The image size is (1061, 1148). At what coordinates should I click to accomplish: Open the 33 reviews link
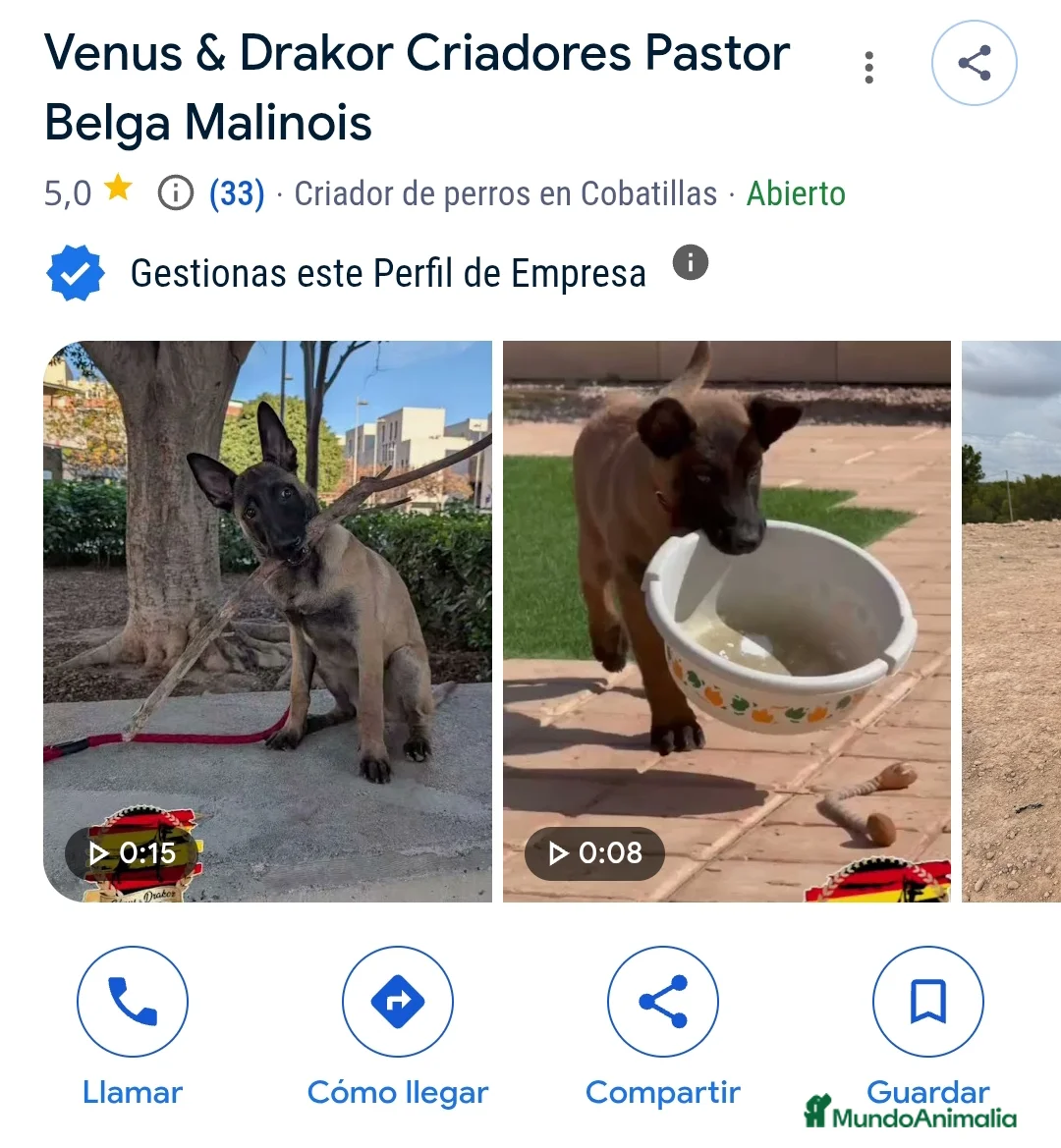tap(236, 194)
